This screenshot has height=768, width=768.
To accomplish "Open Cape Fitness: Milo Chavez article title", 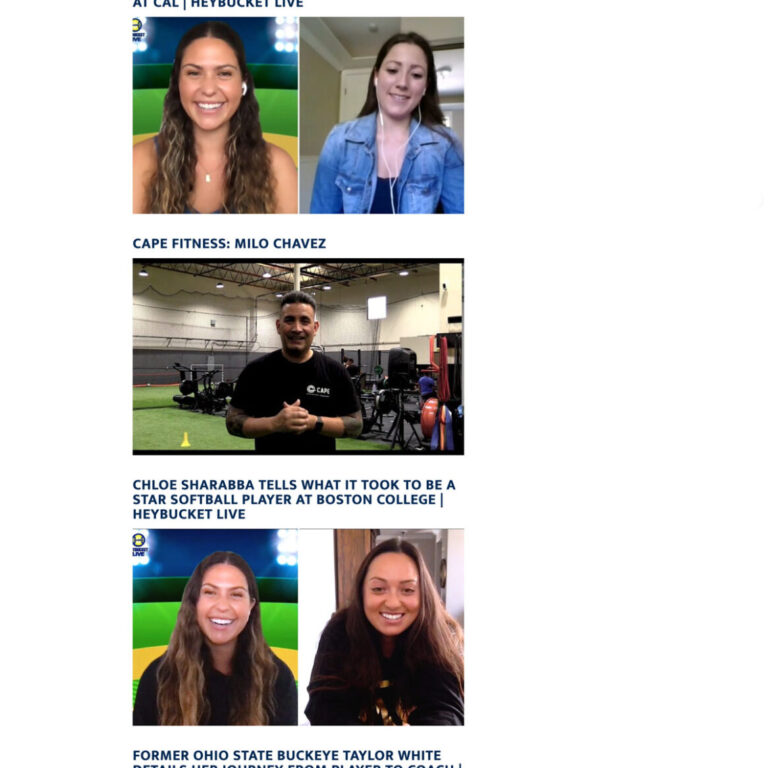I will 229,243.
